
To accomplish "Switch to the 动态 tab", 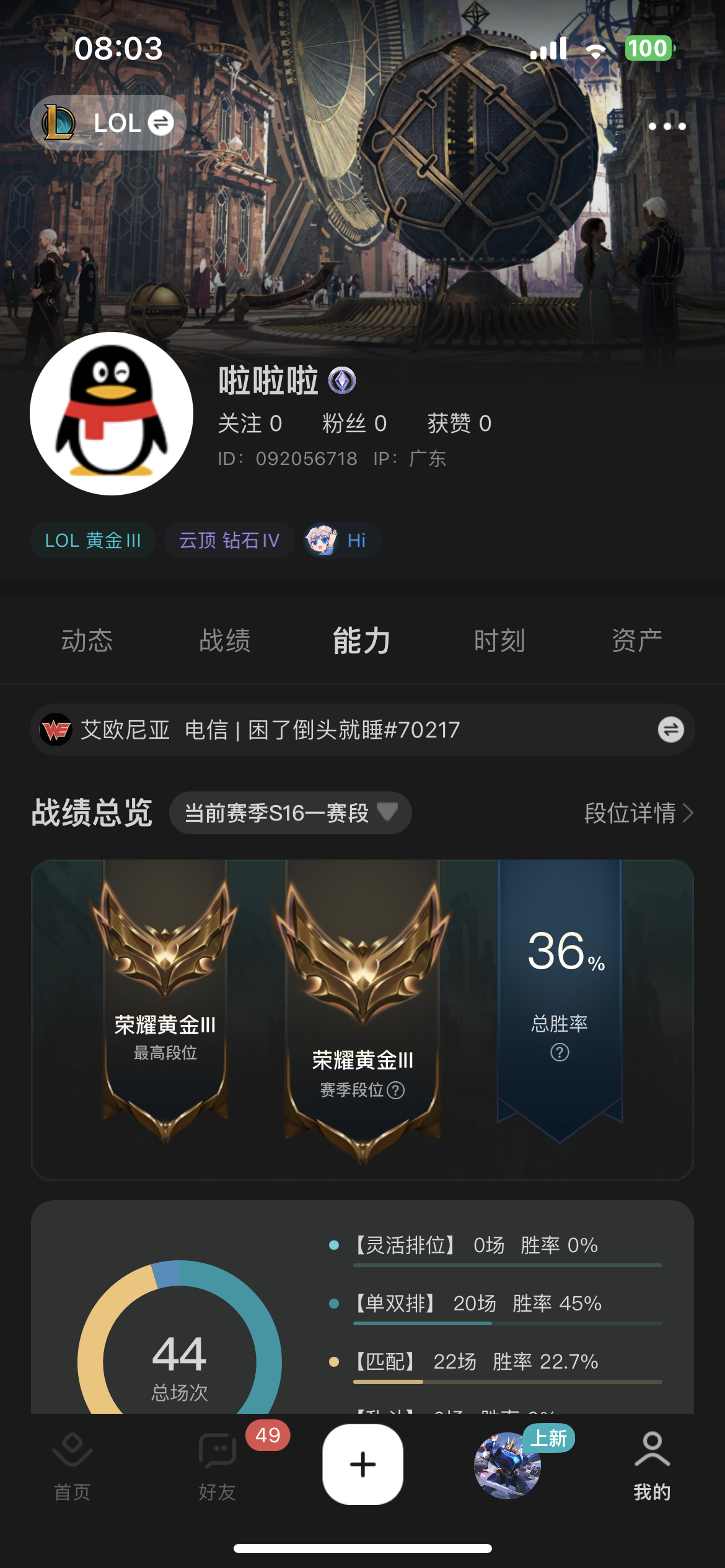I will [87, 640].
